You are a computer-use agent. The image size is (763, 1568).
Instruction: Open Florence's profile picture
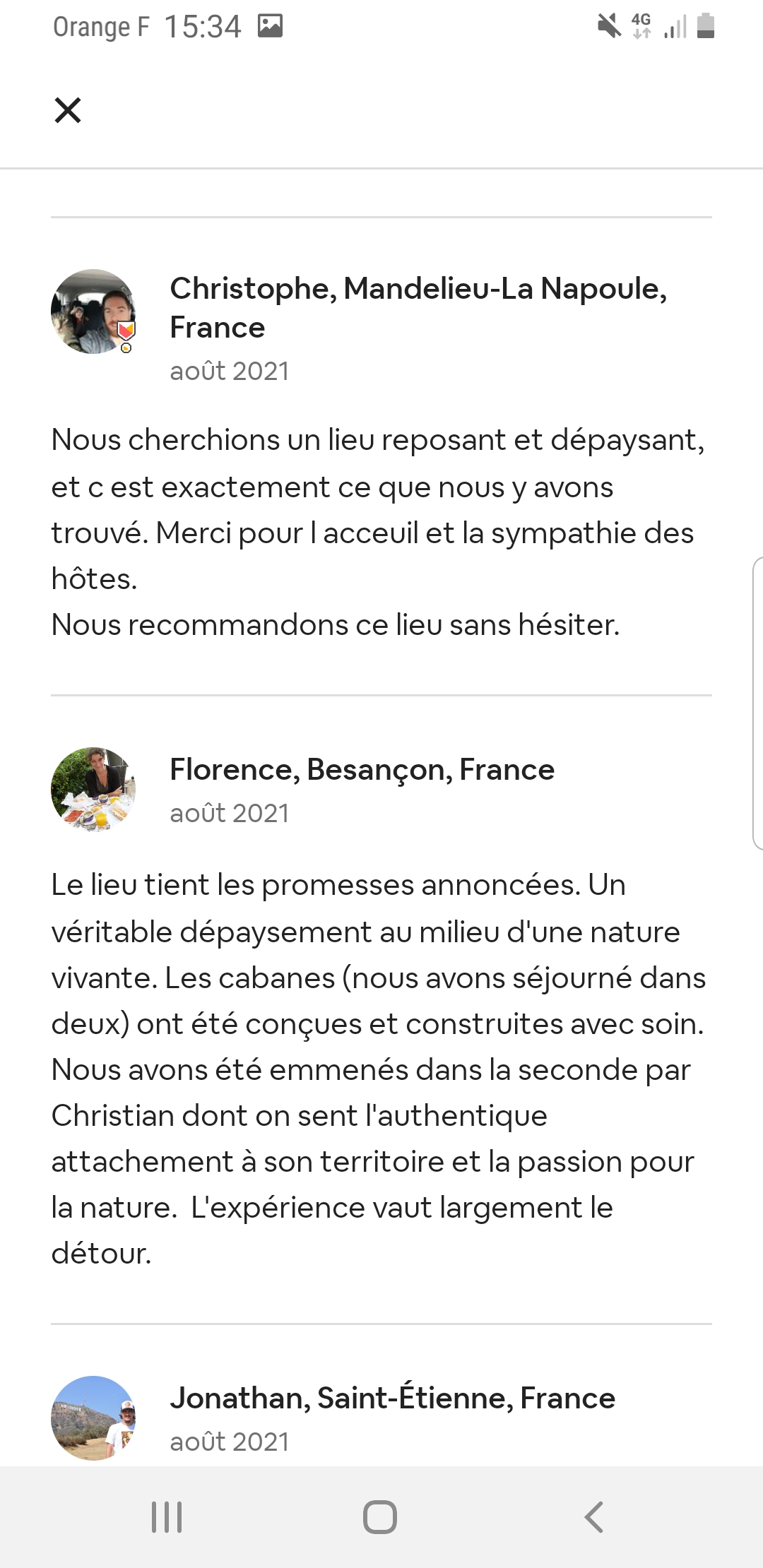(x=93, y=790)
